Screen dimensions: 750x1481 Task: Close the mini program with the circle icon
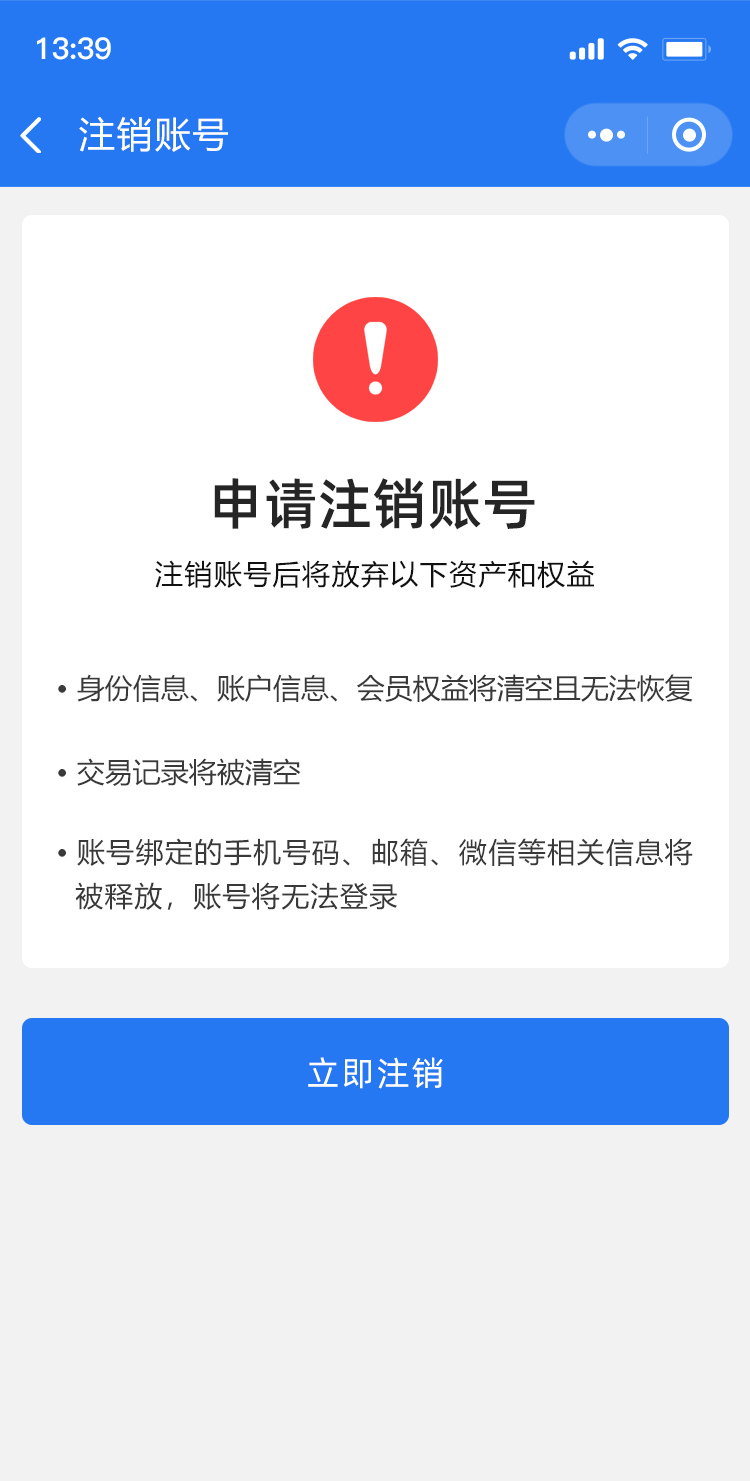tap(689, 135)
